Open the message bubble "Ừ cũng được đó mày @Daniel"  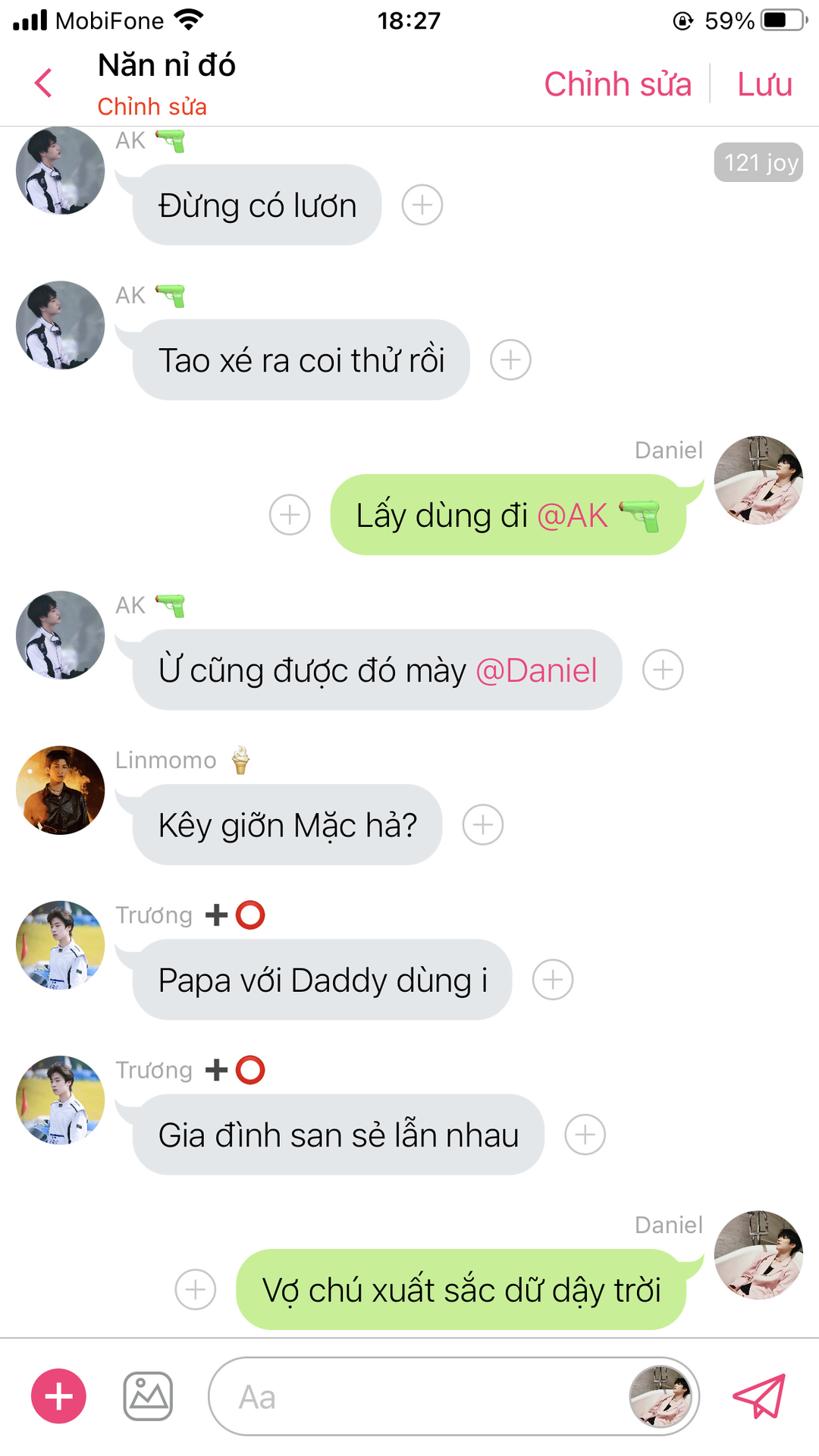[377, 670]
